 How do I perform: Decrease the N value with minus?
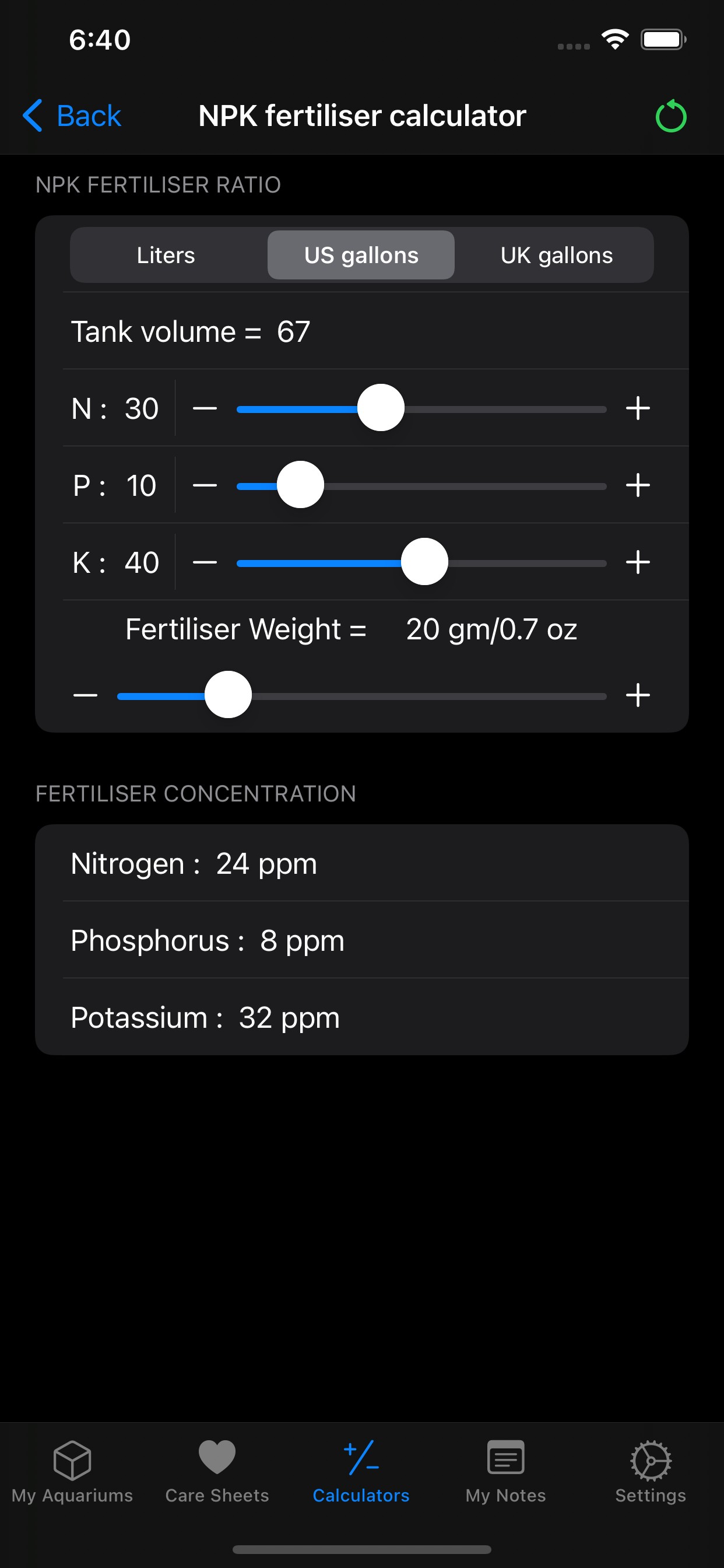pyautogui.click(x=205, y=408)
